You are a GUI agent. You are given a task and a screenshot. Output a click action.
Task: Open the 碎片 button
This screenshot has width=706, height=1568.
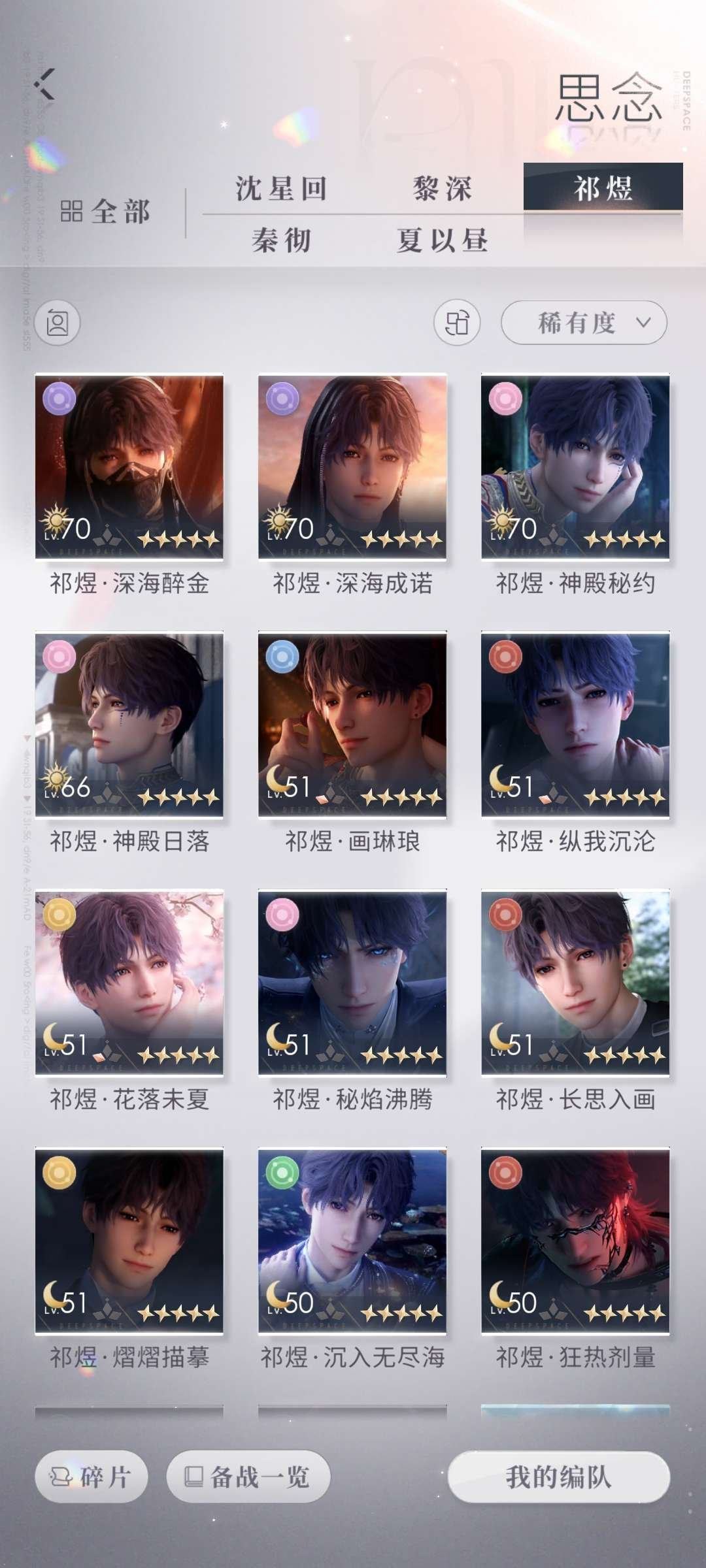tap(92, 1477)
